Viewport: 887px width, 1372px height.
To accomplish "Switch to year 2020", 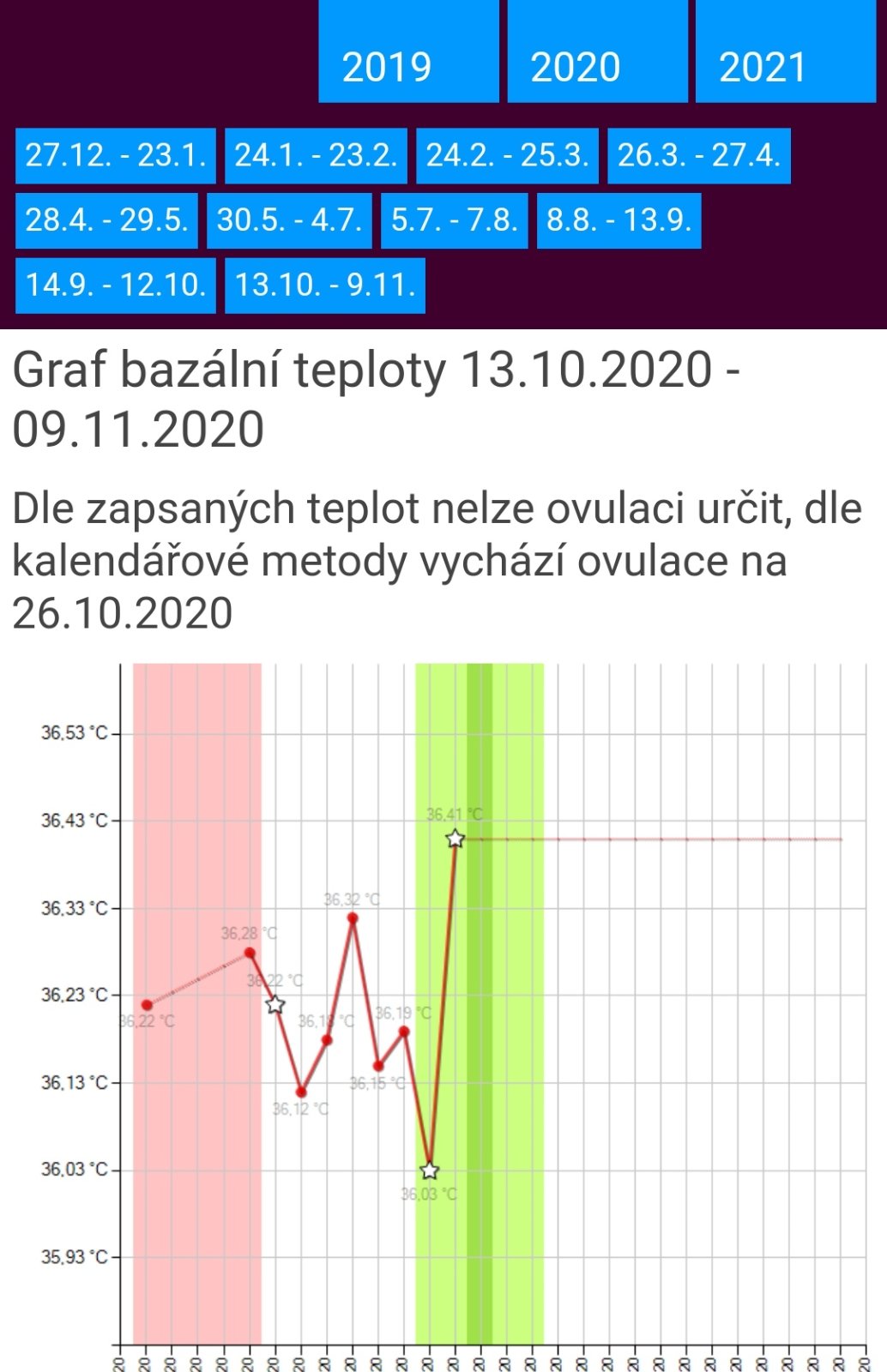I will pyautogui.click(x=597, y=51).
